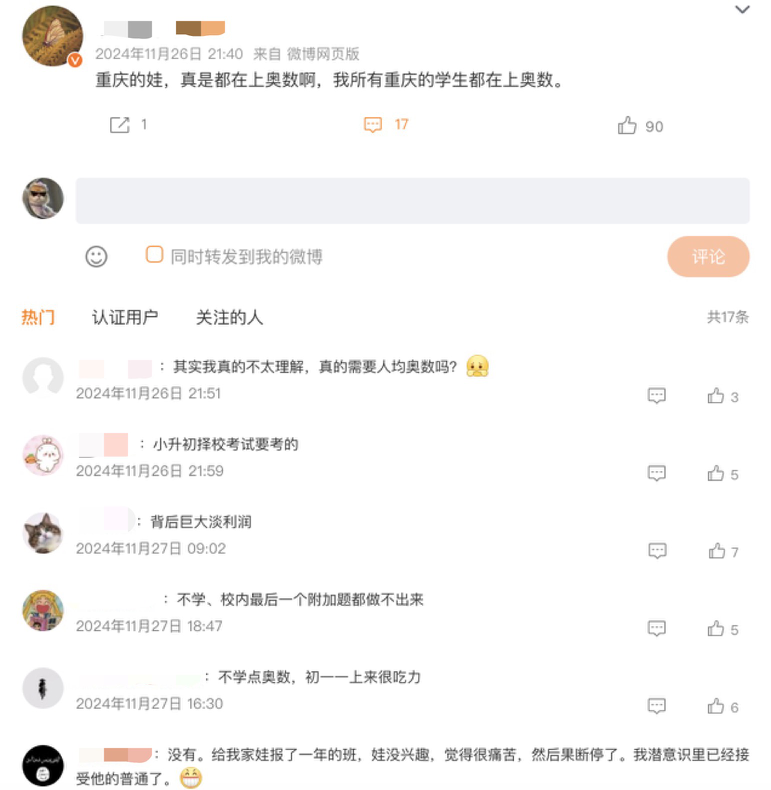Like the Chongqing 奥数 post
This screenshot has height=790, width=771.
tap(628, 126)
